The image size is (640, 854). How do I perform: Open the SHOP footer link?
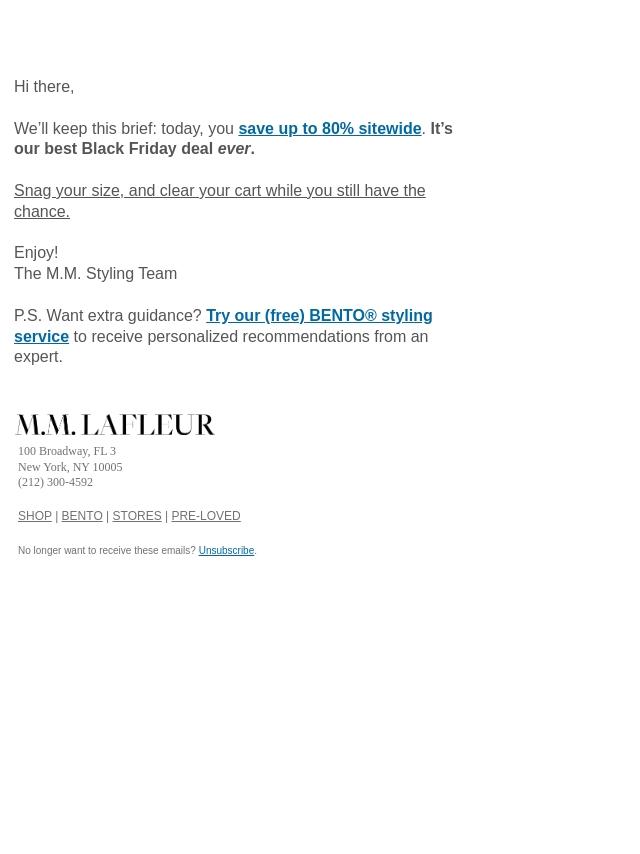click(x=35, y=516)
